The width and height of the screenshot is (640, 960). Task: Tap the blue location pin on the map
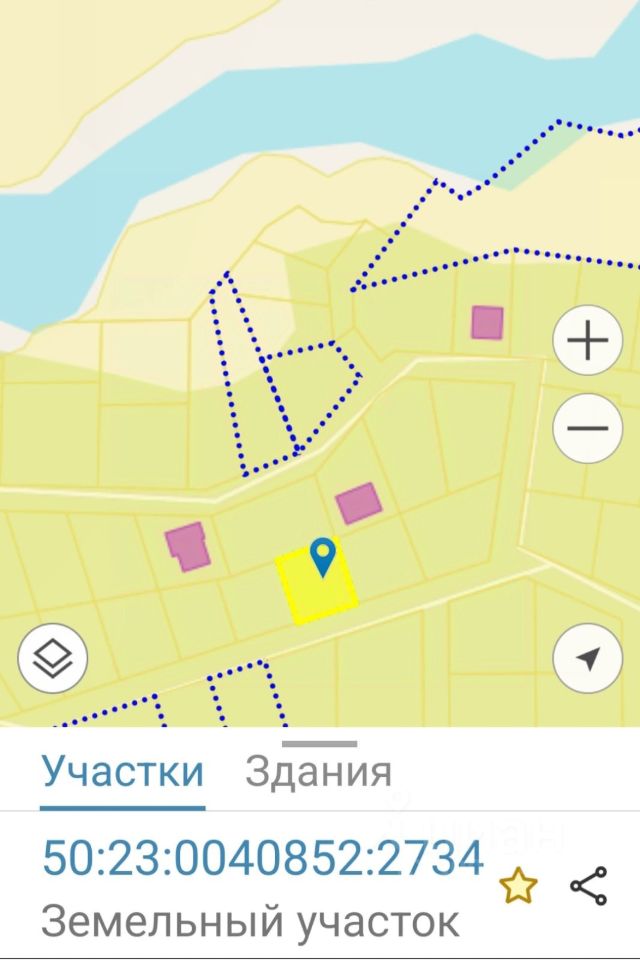[322, 556]
